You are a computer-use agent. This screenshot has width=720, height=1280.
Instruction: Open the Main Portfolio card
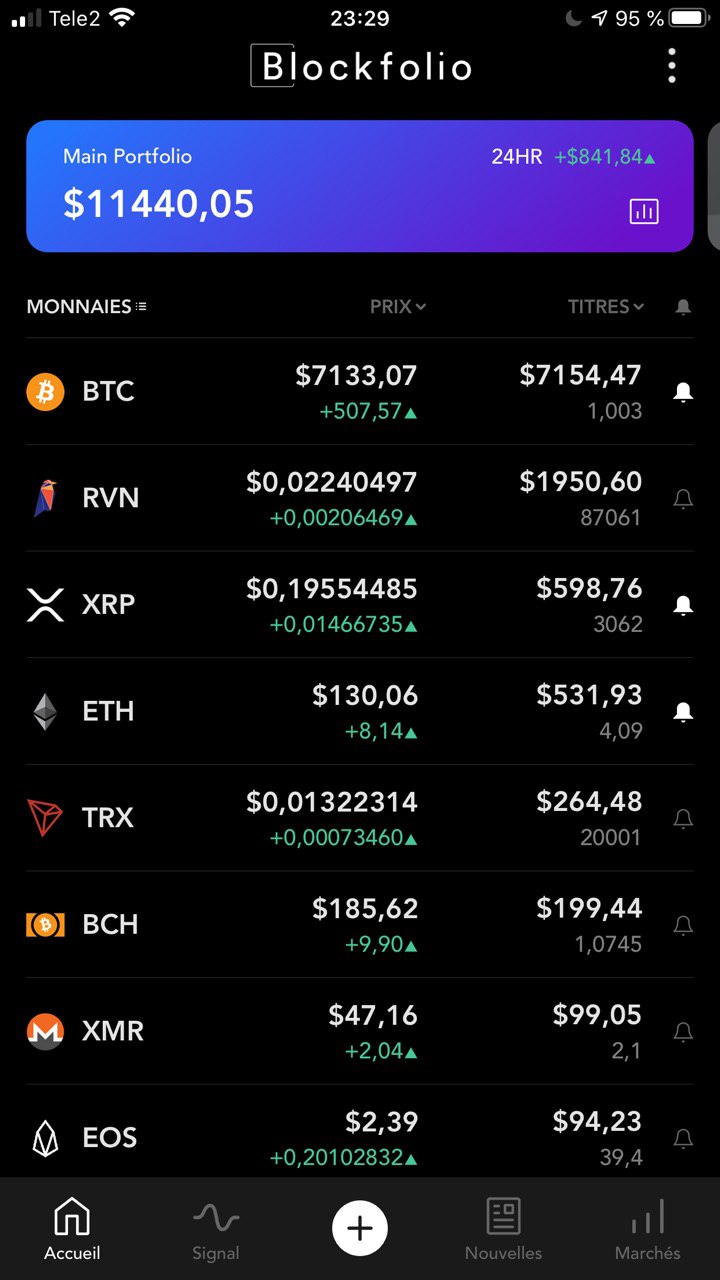click(360, 186)
